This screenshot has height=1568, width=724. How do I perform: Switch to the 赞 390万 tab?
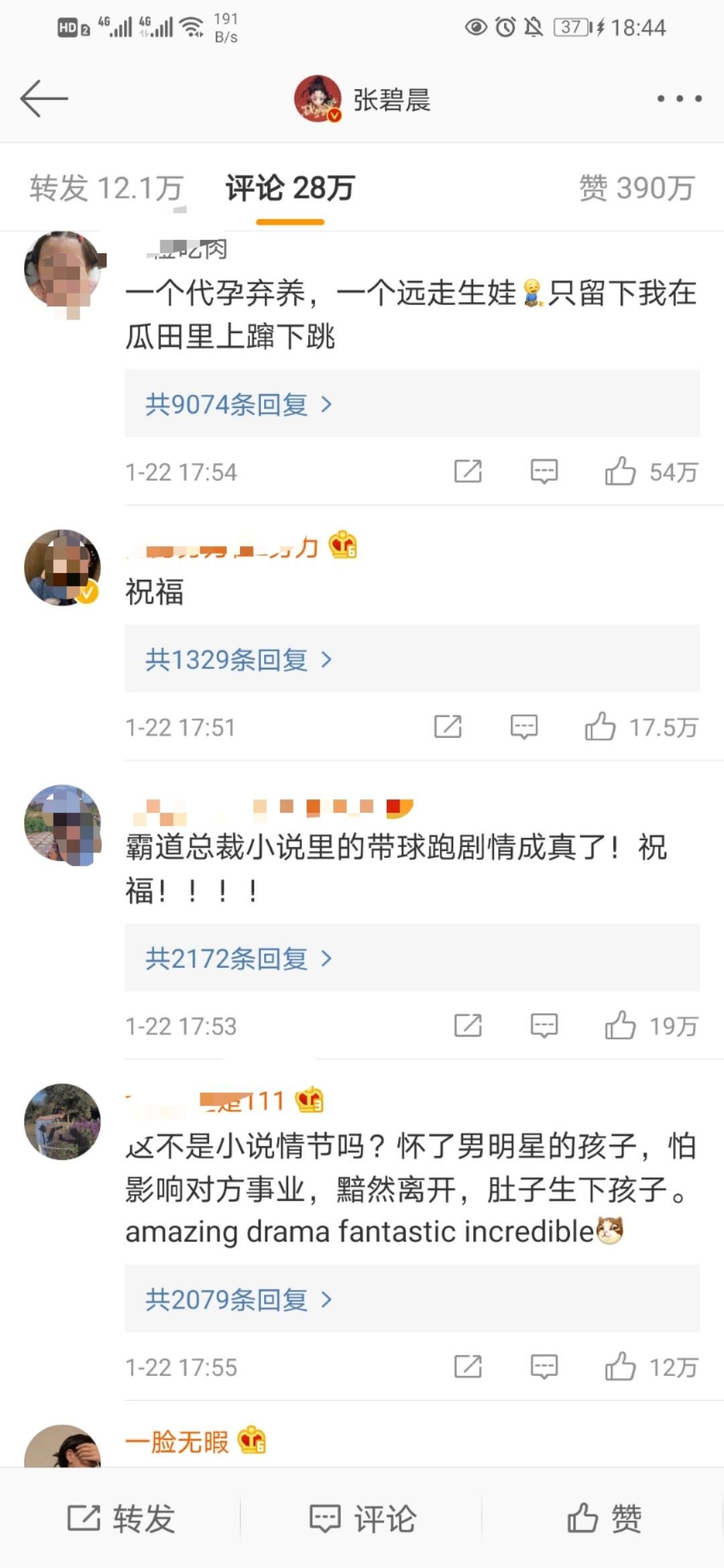pyautogui.click(x=636, y=188)
